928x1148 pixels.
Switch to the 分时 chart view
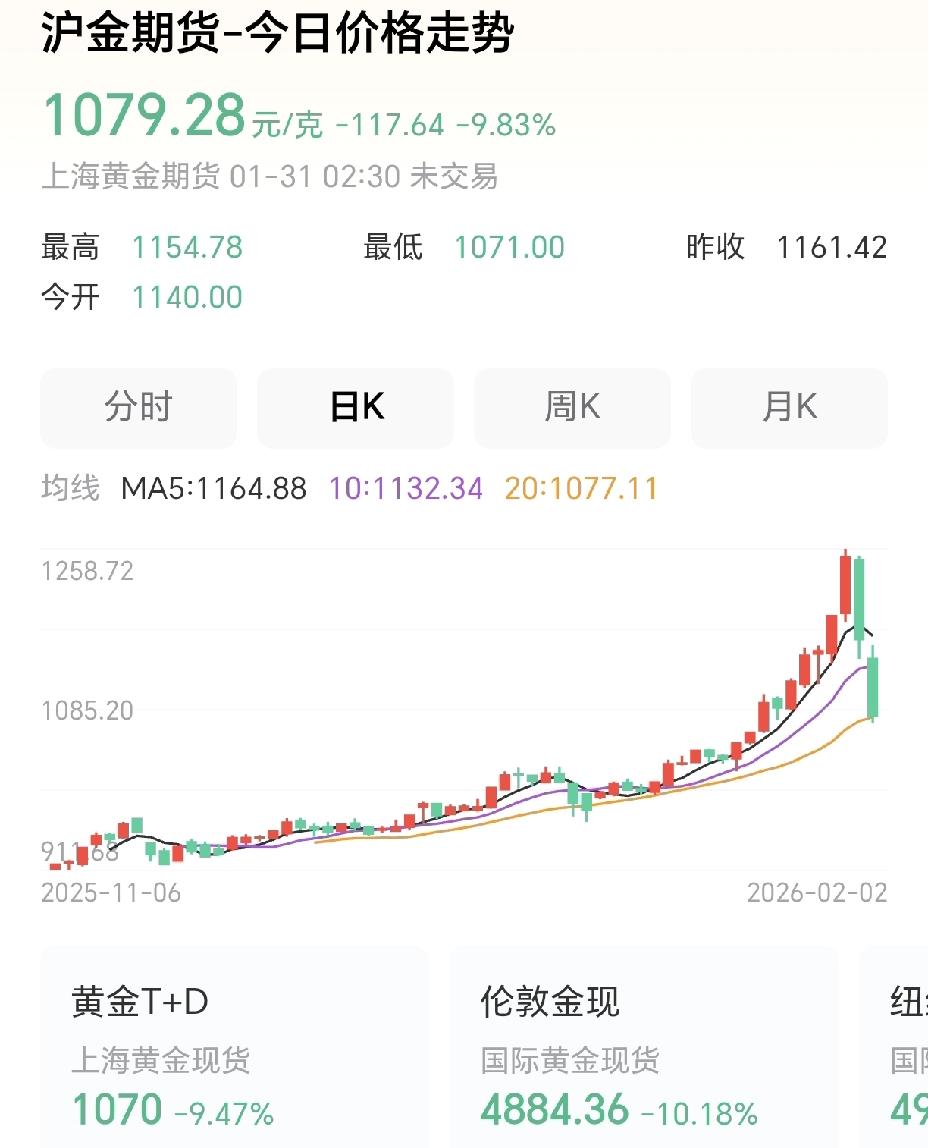point(138,408)
